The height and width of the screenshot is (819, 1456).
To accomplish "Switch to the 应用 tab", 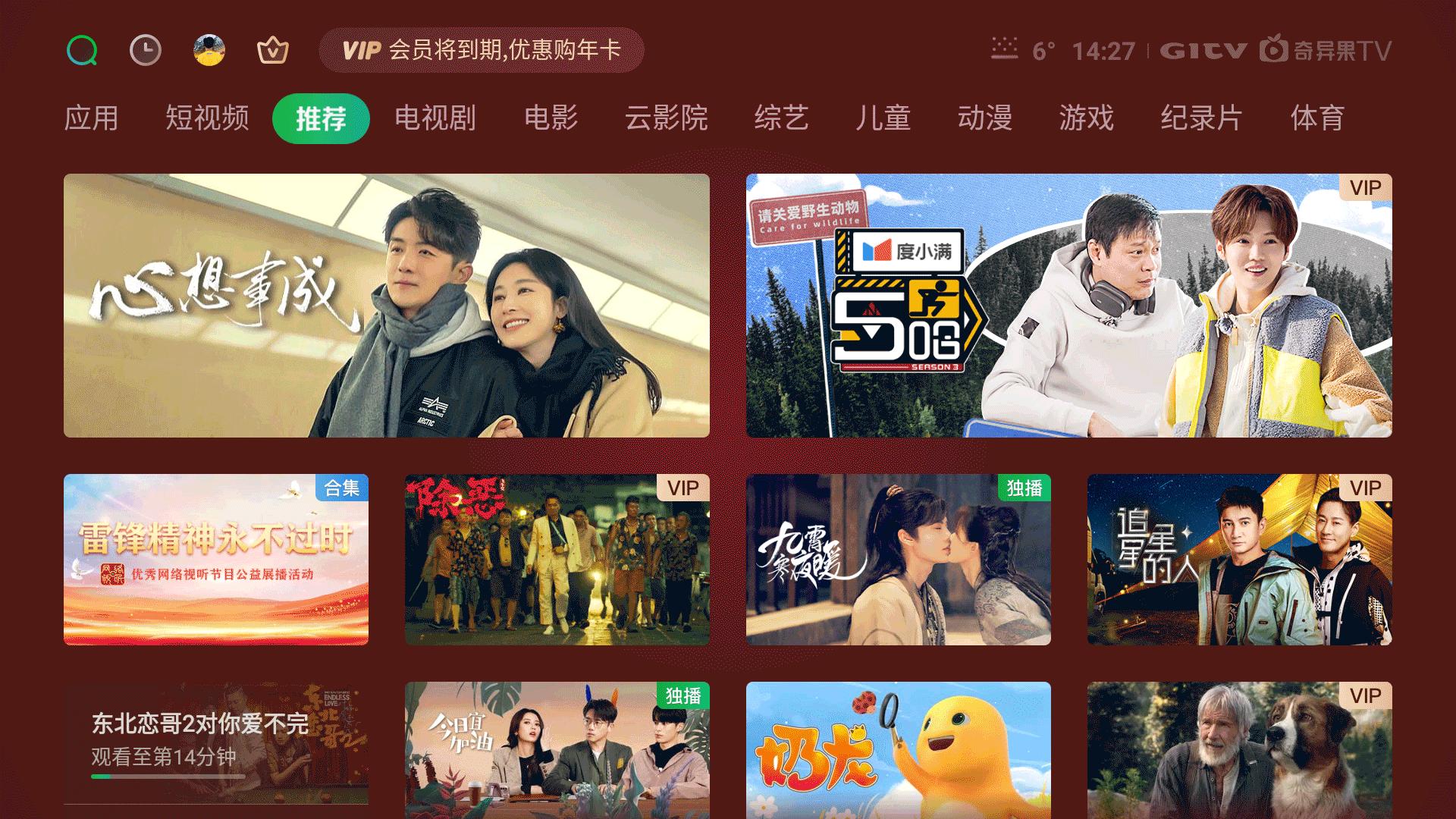I will (91, 118).
